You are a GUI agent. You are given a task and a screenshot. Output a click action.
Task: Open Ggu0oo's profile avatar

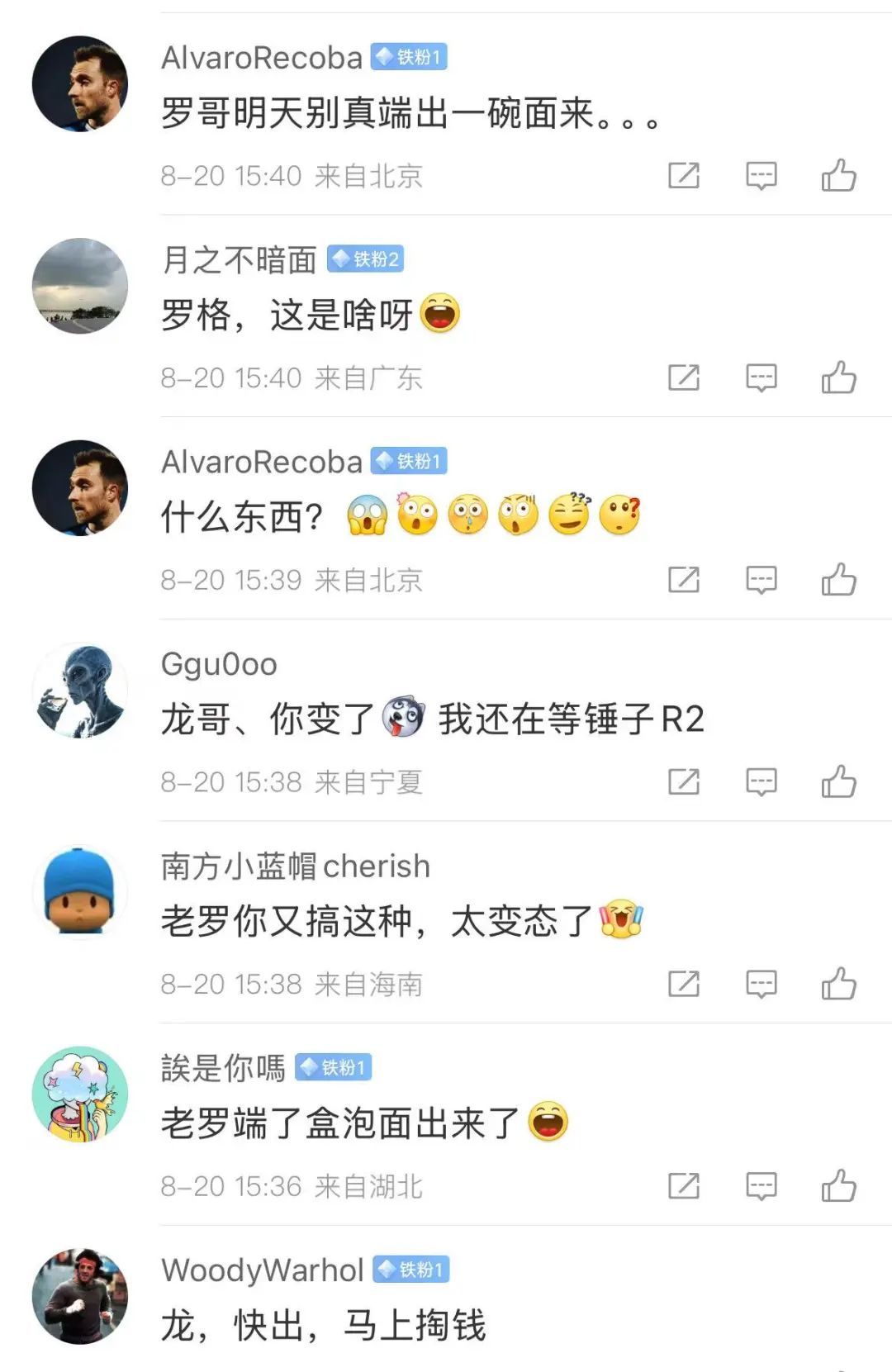click(80, 691)
